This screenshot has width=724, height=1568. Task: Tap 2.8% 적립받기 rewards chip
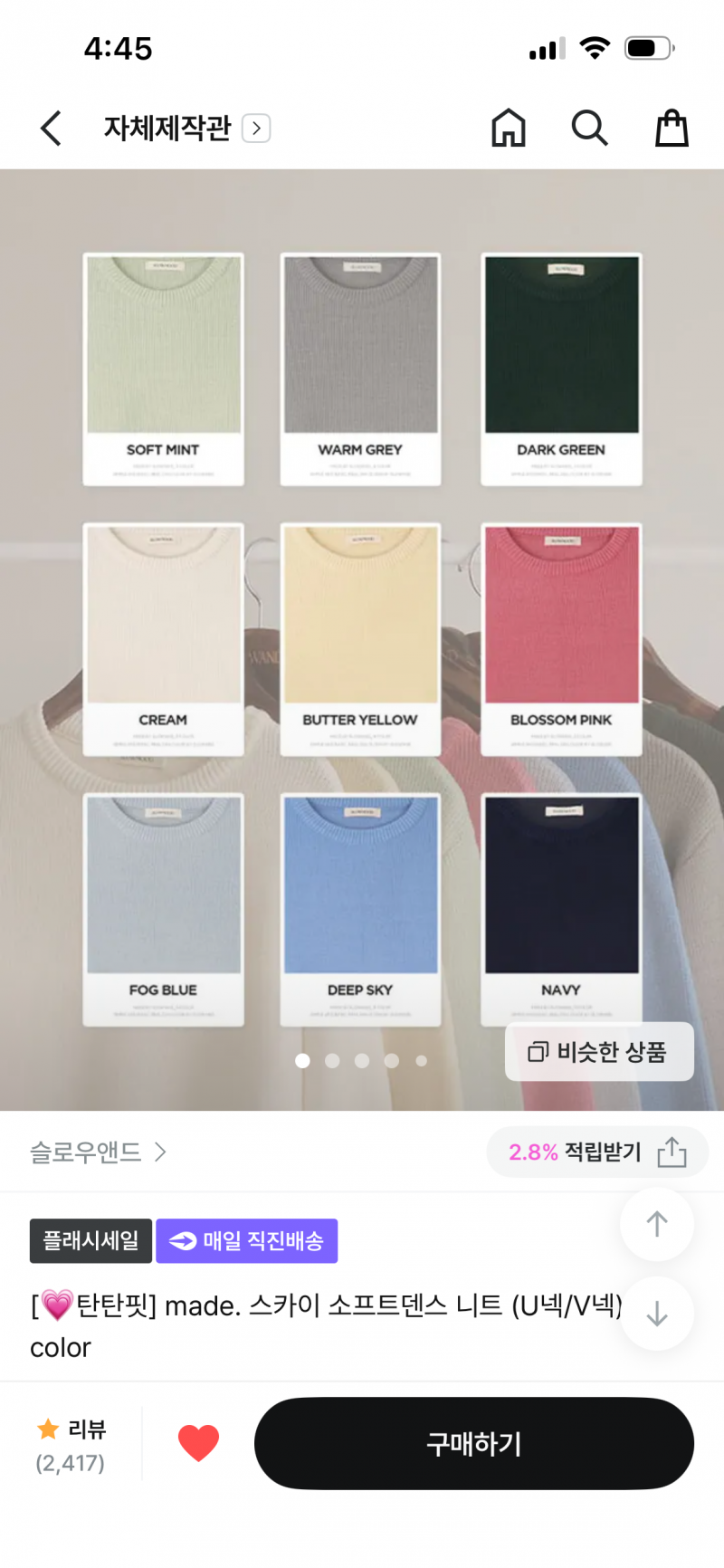[x=574, y=1152]
